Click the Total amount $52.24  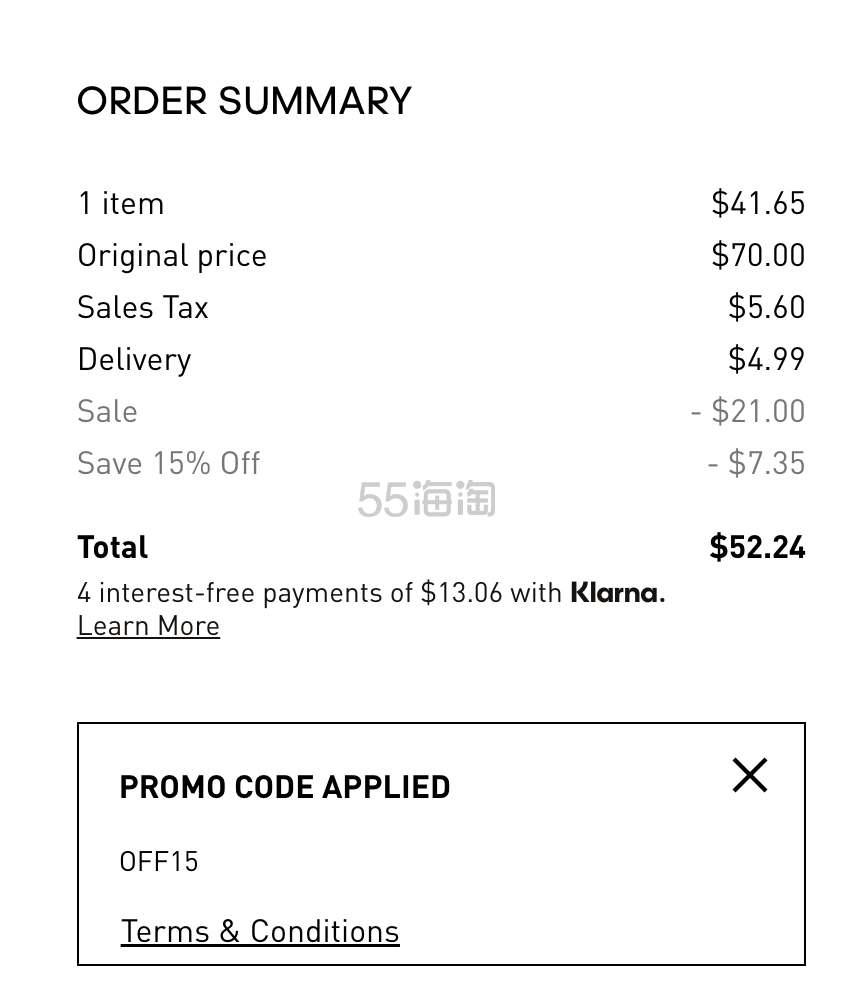coord(757,547)
